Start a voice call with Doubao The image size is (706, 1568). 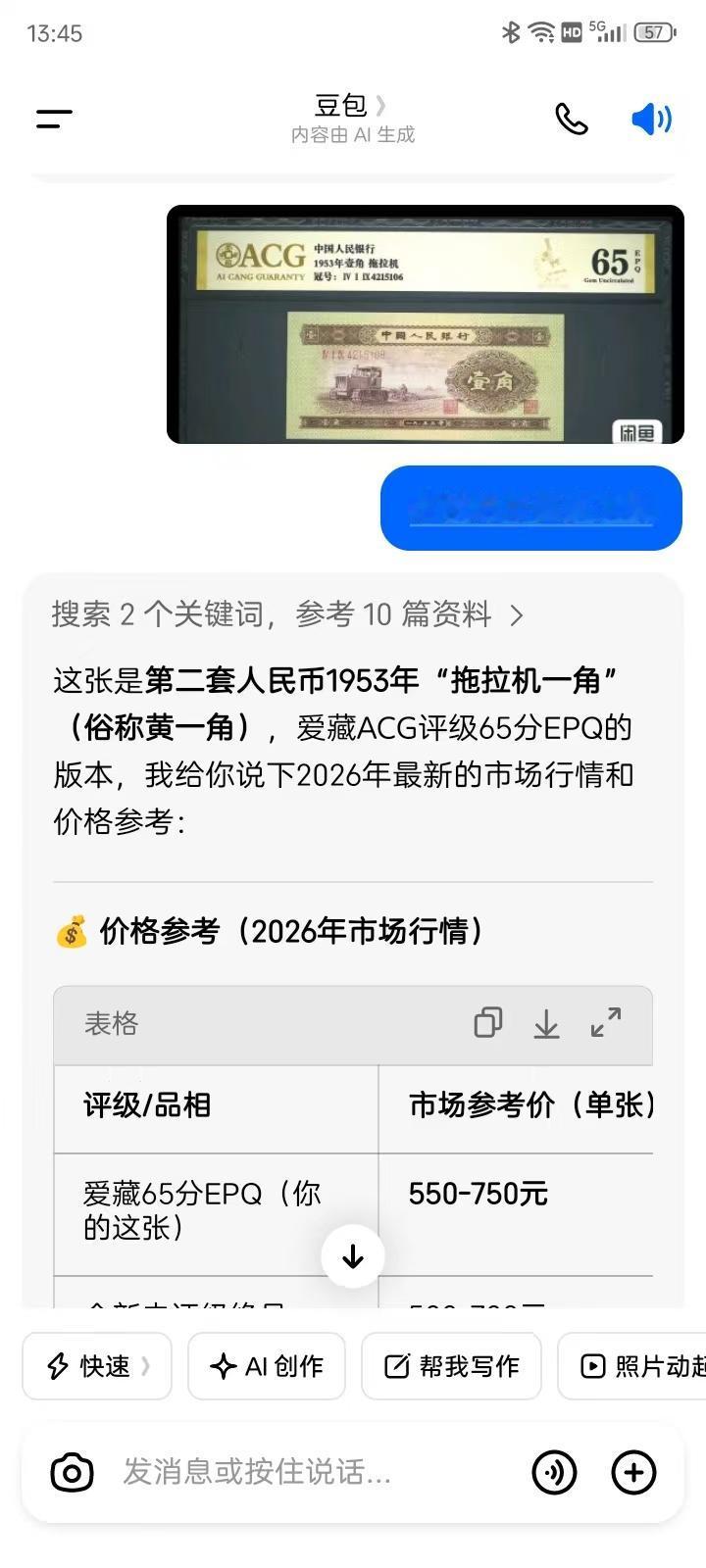[x=572, y=118]
